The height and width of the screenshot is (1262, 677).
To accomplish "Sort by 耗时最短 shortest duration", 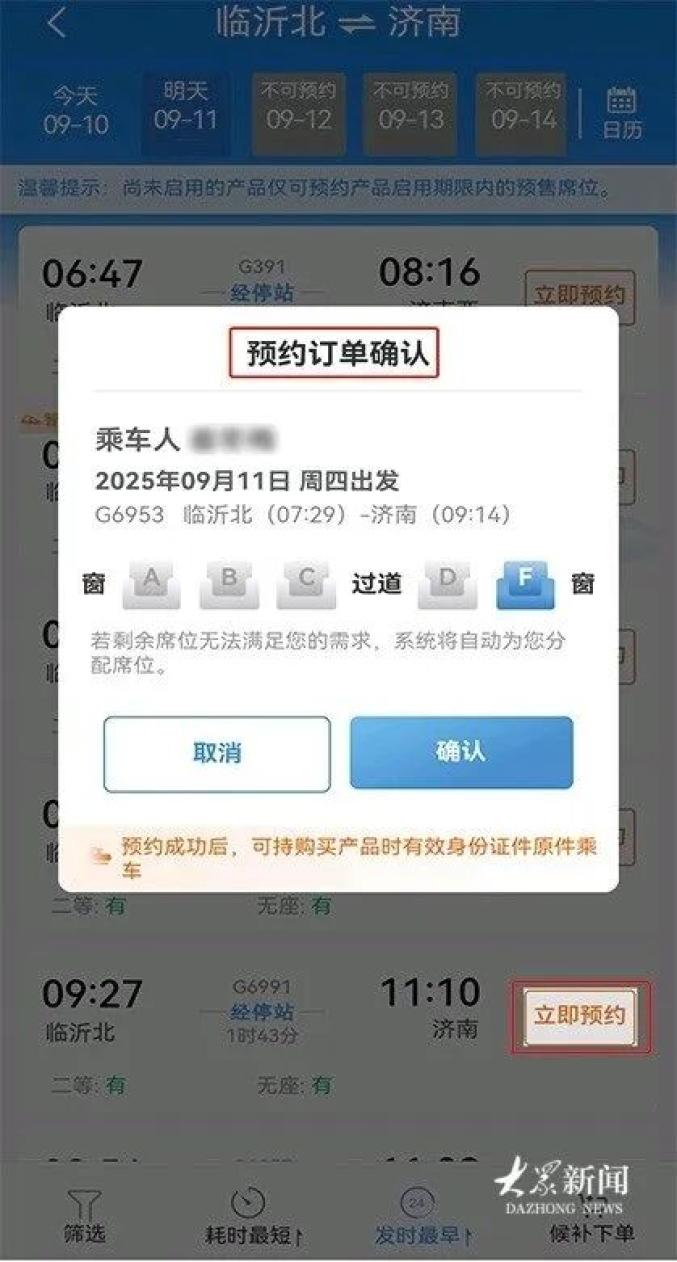I will tap(248, 1216).
